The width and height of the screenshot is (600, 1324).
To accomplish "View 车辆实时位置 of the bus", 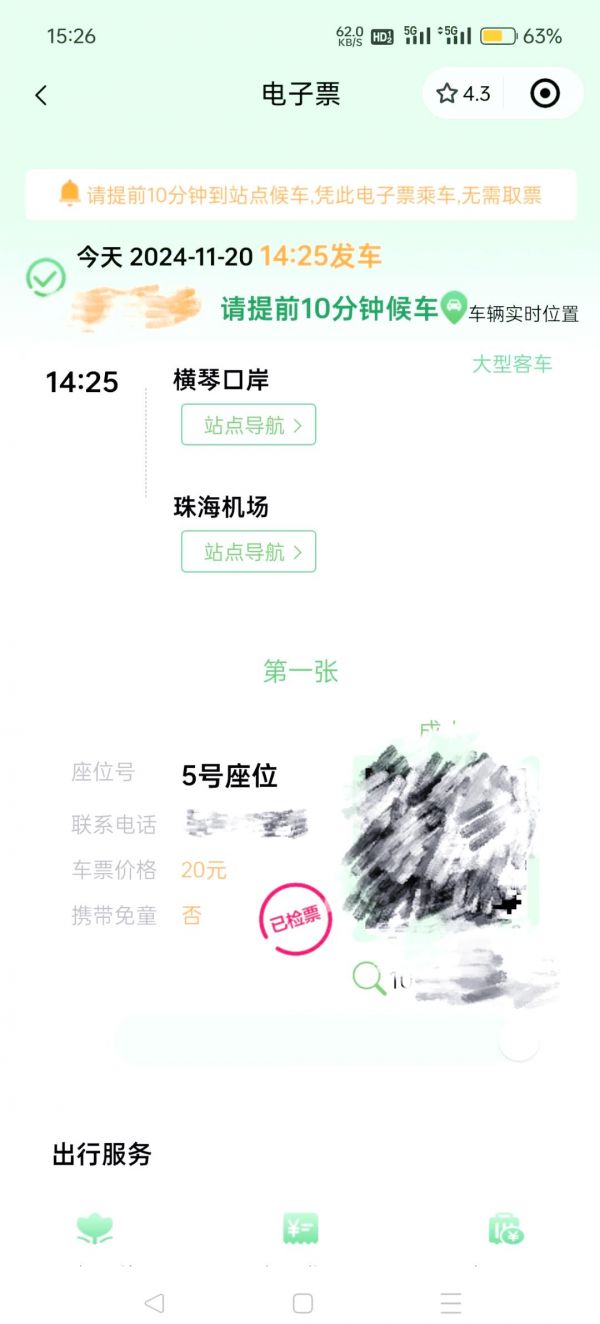I will click(x=510, y=311).
